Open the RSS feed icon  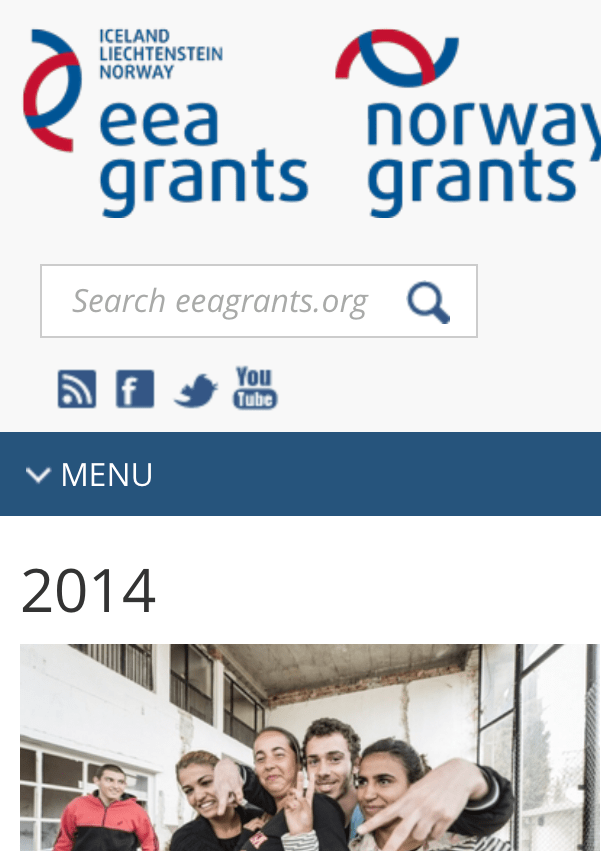(77, 389)
